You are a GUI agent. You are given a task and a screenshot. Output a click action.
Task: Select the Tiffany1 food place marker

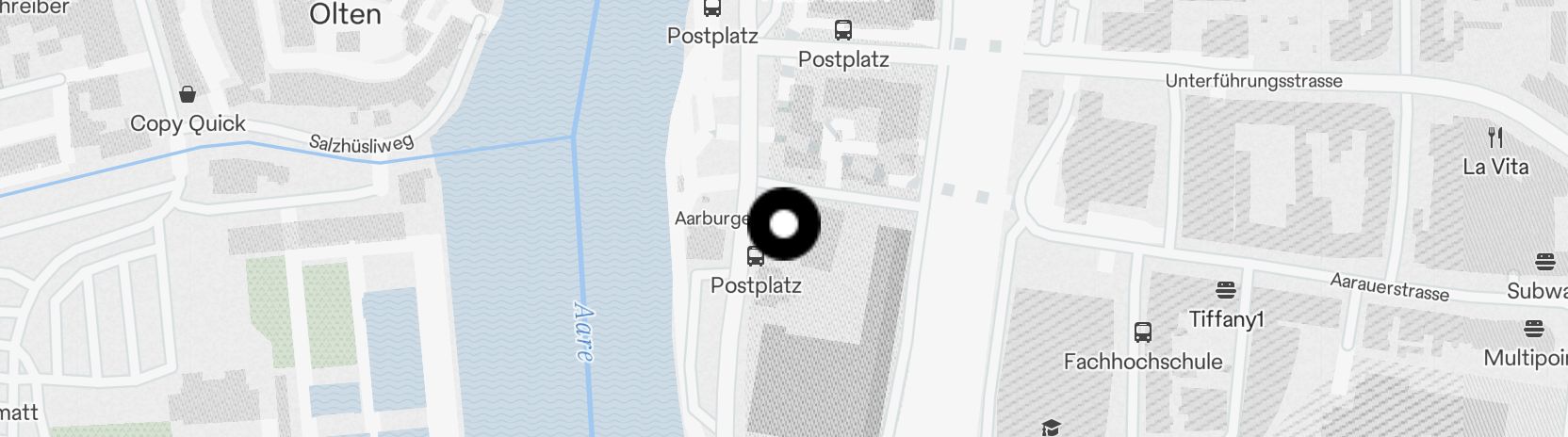[x=1225, y=289]
